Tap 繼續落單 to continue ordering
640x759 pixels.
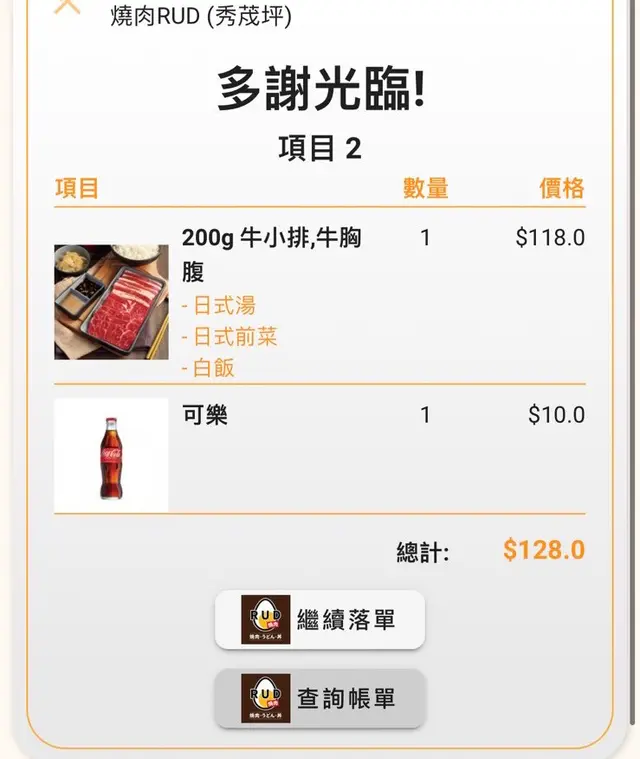(320, 620)
